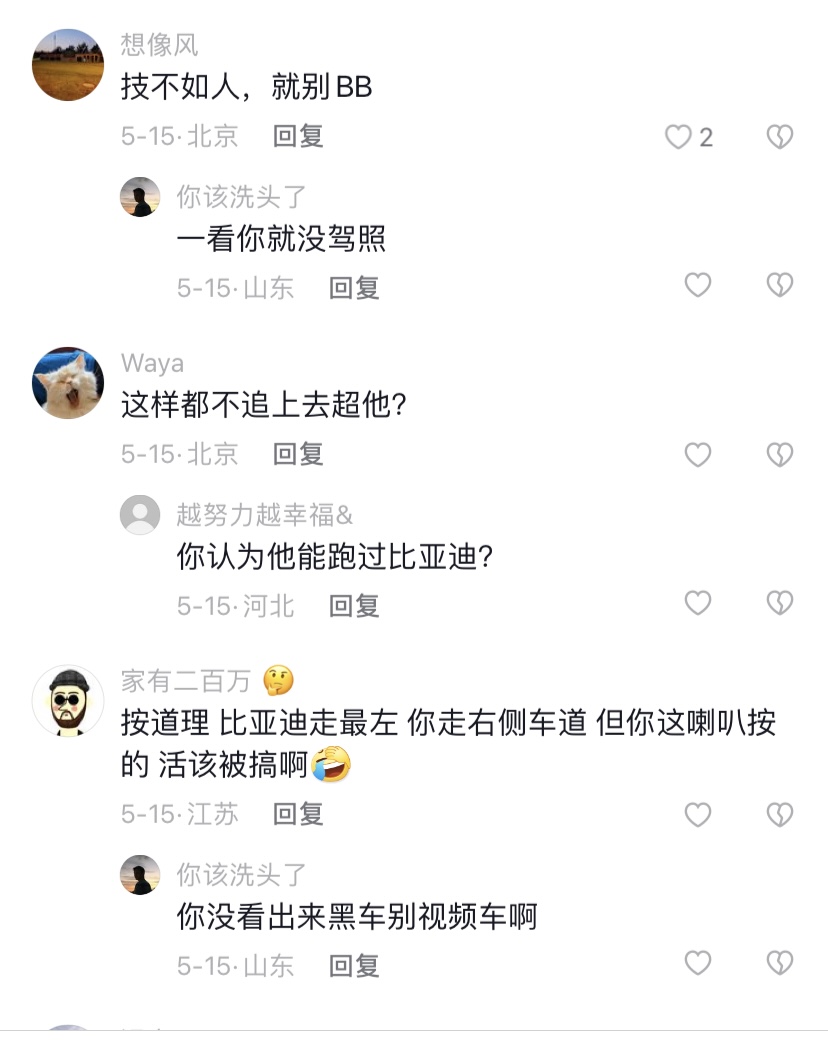Like 家有二百万's comment about 比亚迪走最左
Image resolution: width=828 pixels, height=1045 pixels.
[x=697, y=815]
